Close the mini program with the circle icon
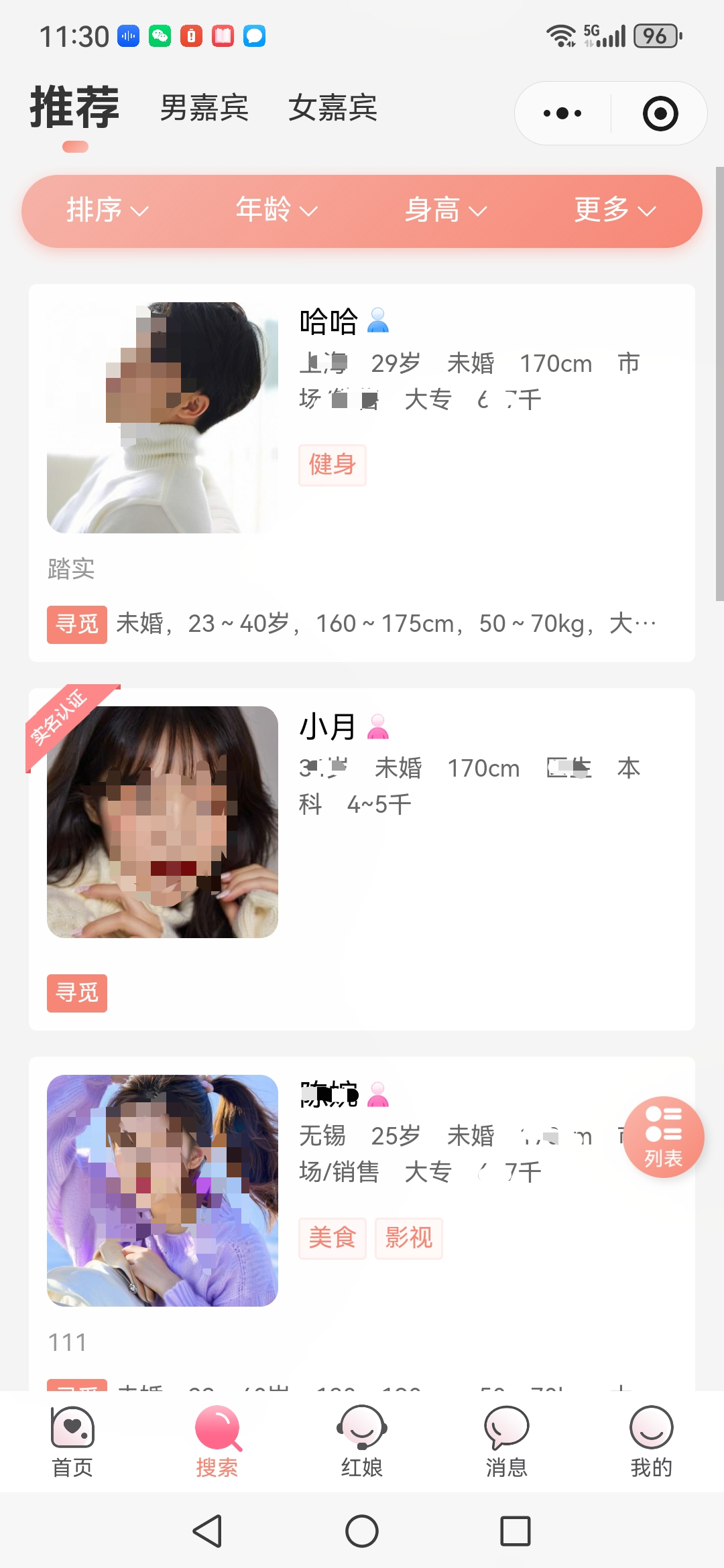Image resolution: width=724 pixels, height=1568 pixels. pyautogui.click(x=660, y=113)
